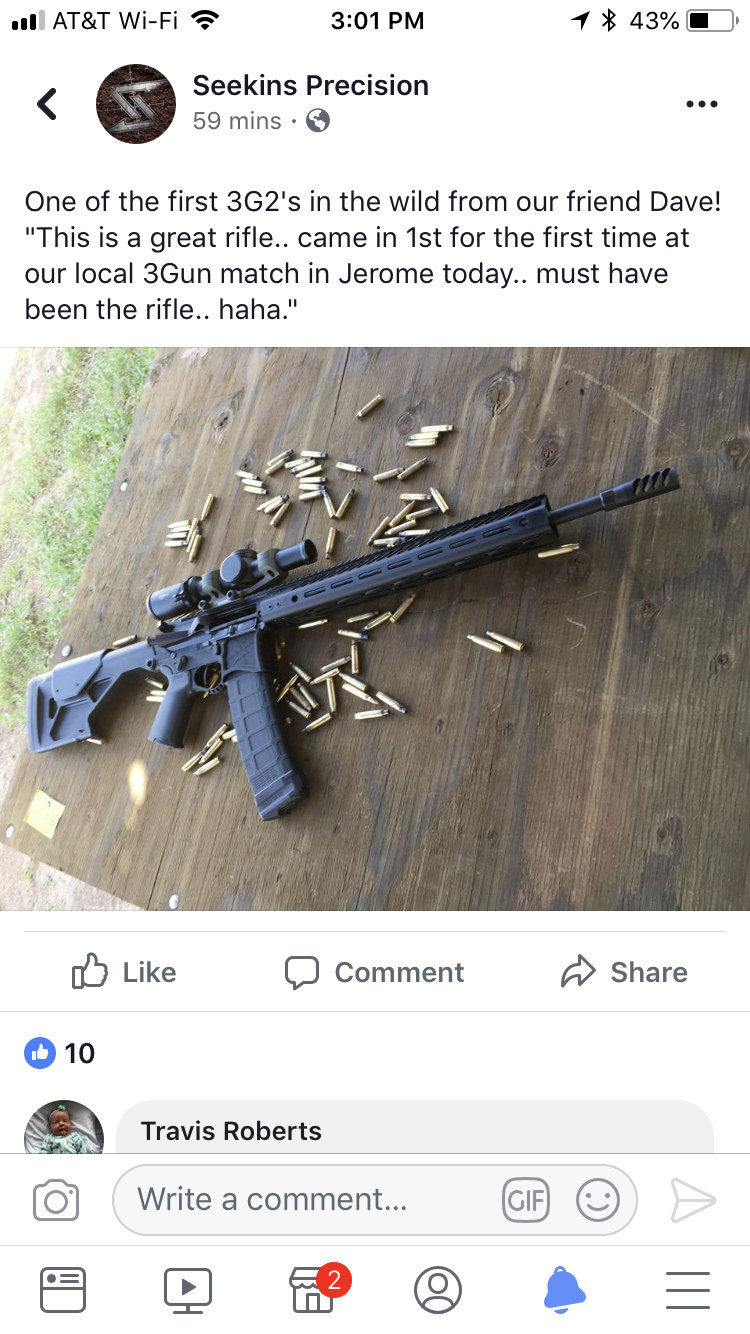View the 10 reactions on the post

point(60,1053)
